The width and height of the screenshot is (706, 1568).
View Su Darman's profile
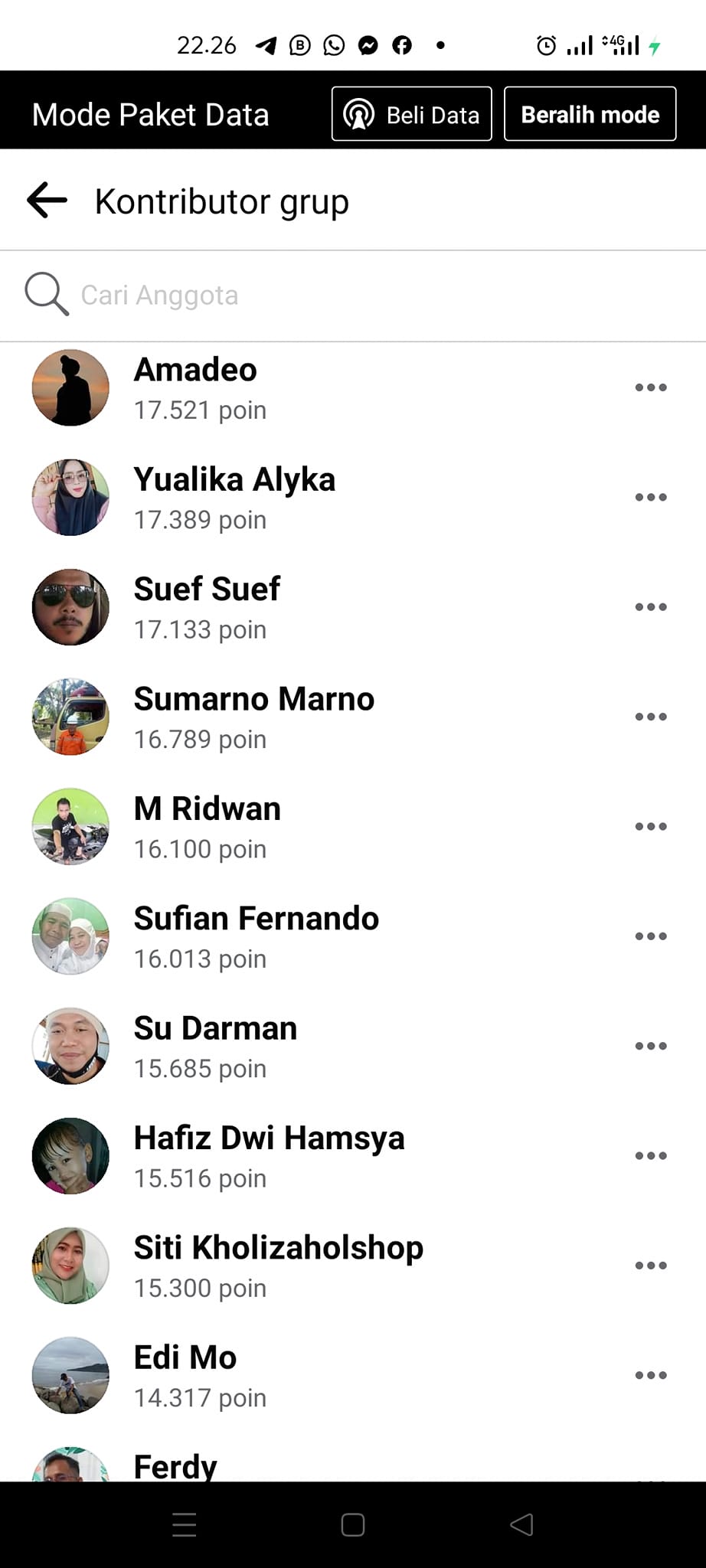pos(215,1029)
